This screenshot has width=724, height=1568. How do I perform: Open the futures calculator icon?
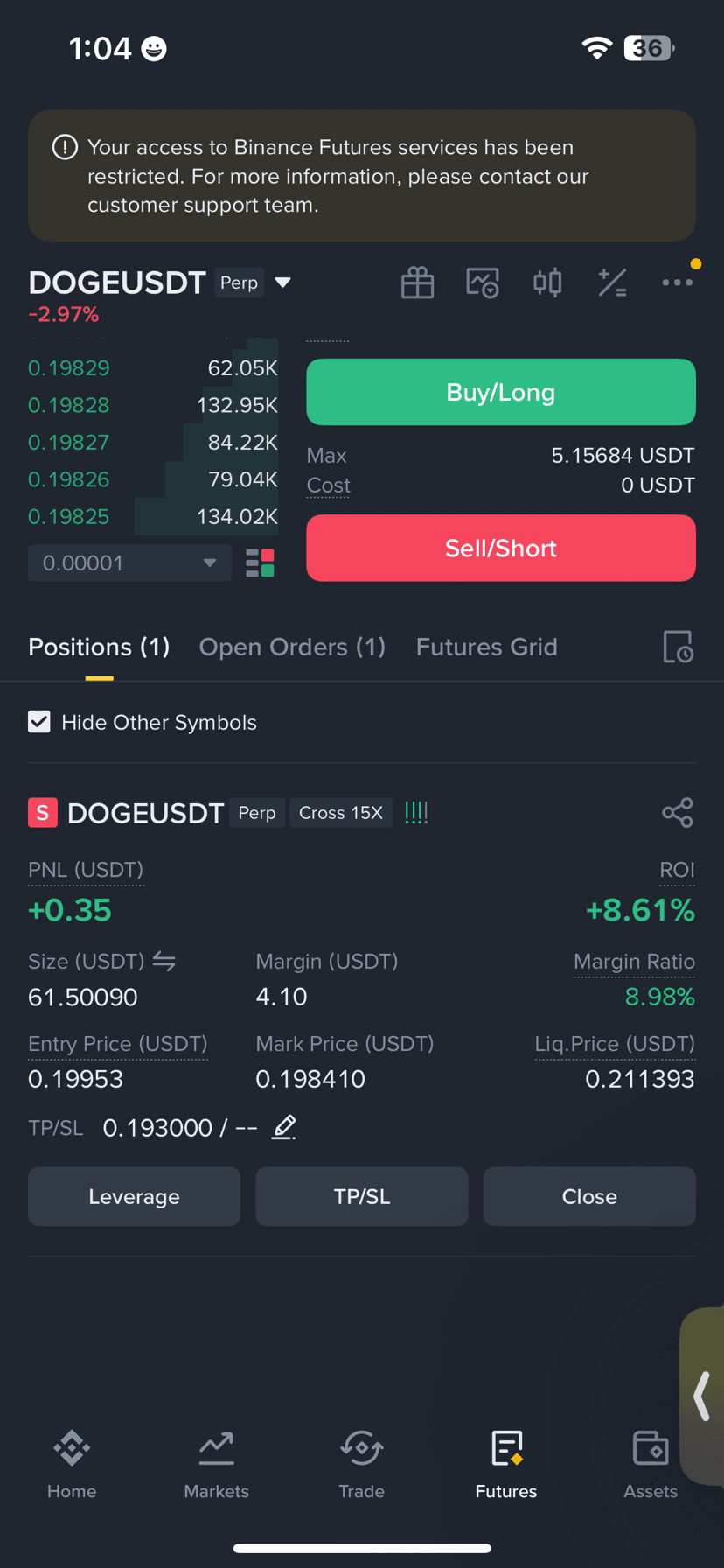[612, 283]
